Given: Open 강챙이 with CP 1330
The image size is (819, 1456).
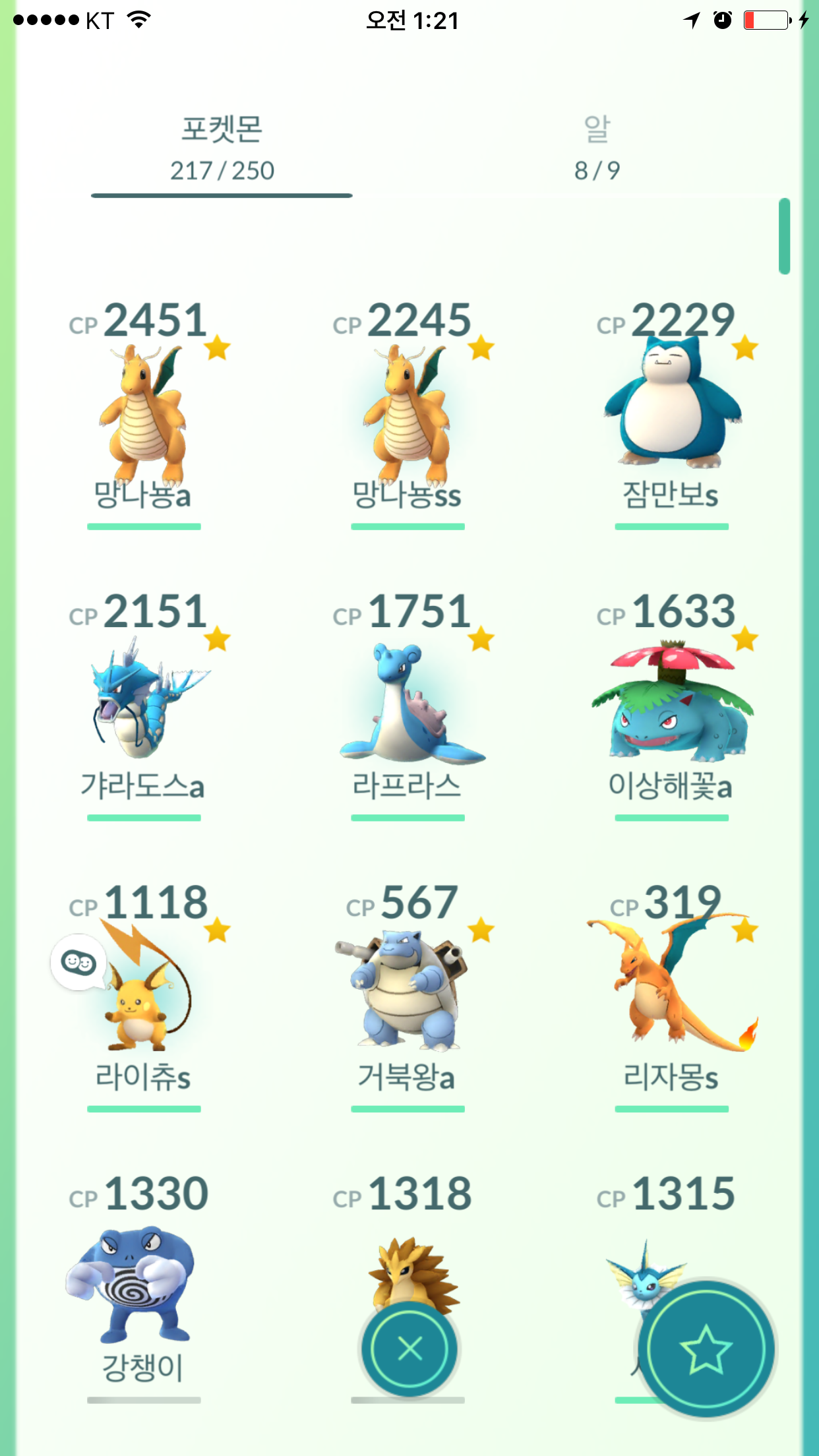Looking at the screenshot, I should click(144, 1288).
